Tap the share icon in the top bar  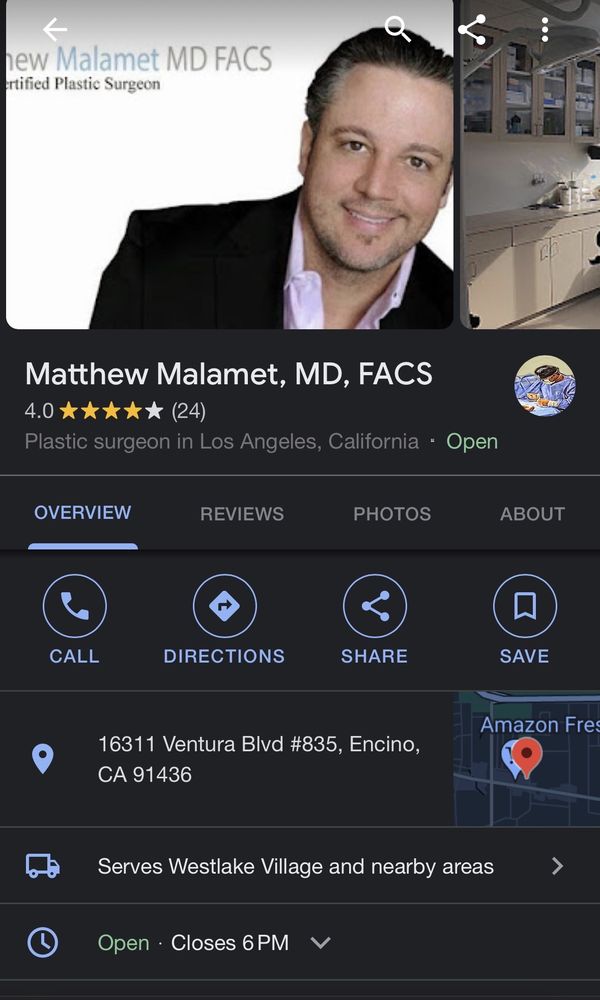pos(472,29)
